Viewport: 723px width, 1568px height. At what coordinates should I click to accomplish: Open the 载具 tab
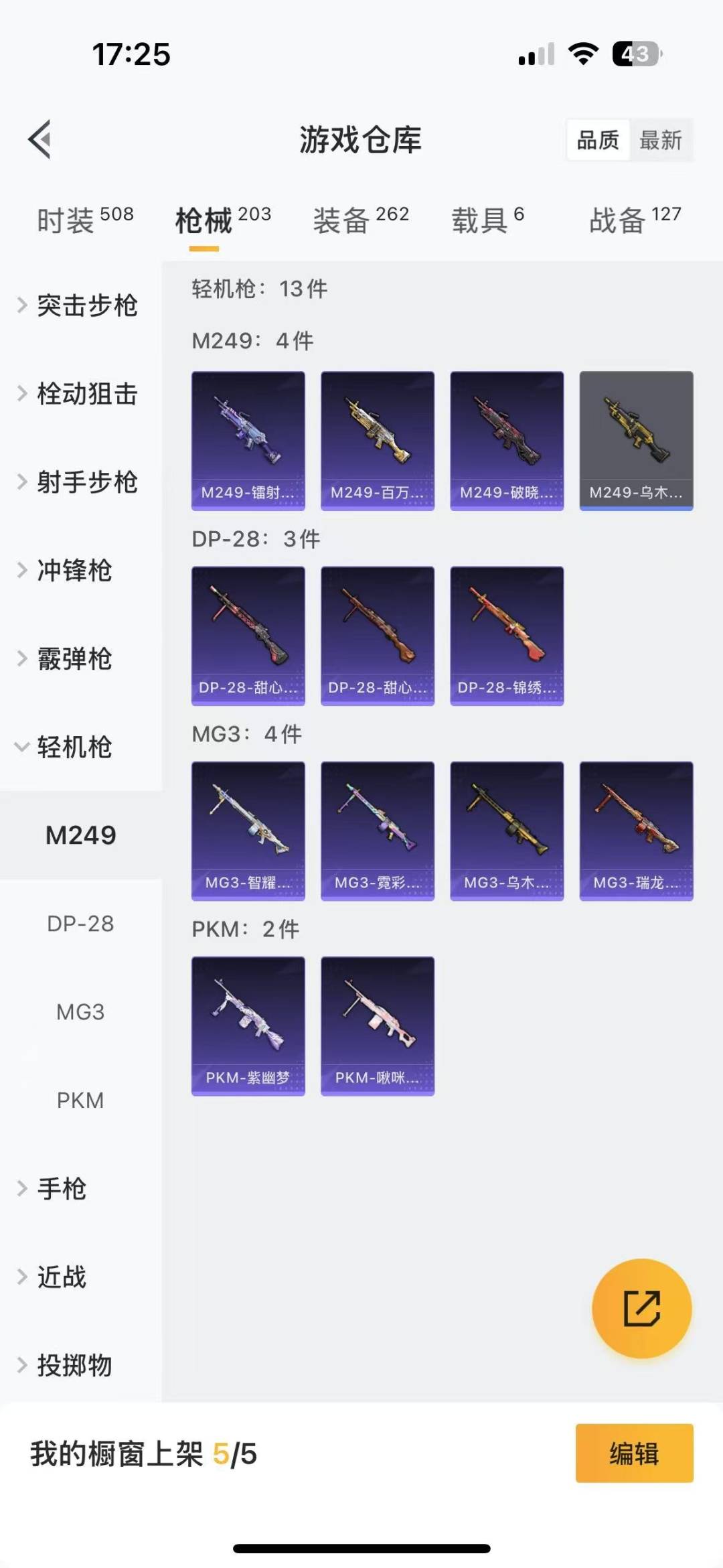pos(487,220)
